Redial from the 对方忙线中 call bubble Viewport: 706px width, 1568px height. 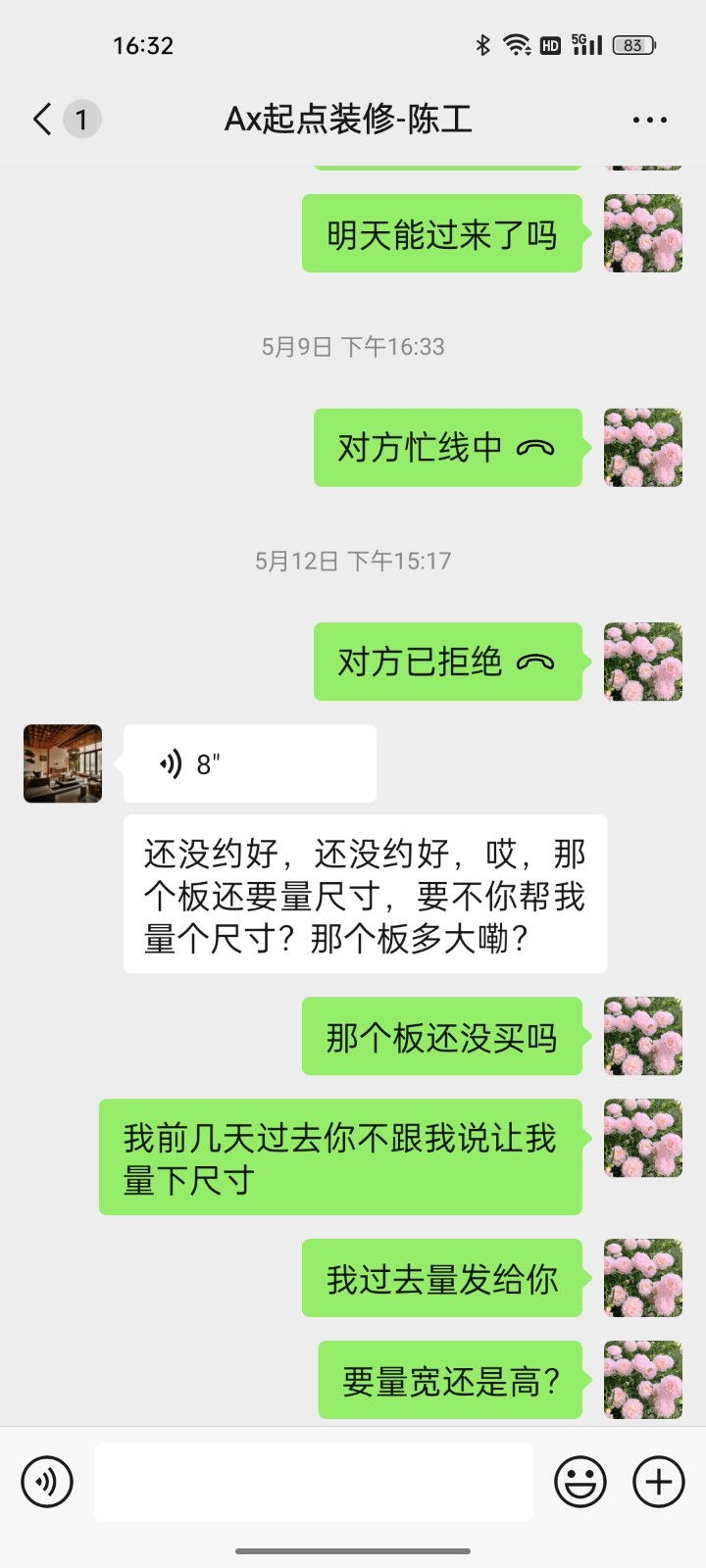447,448
